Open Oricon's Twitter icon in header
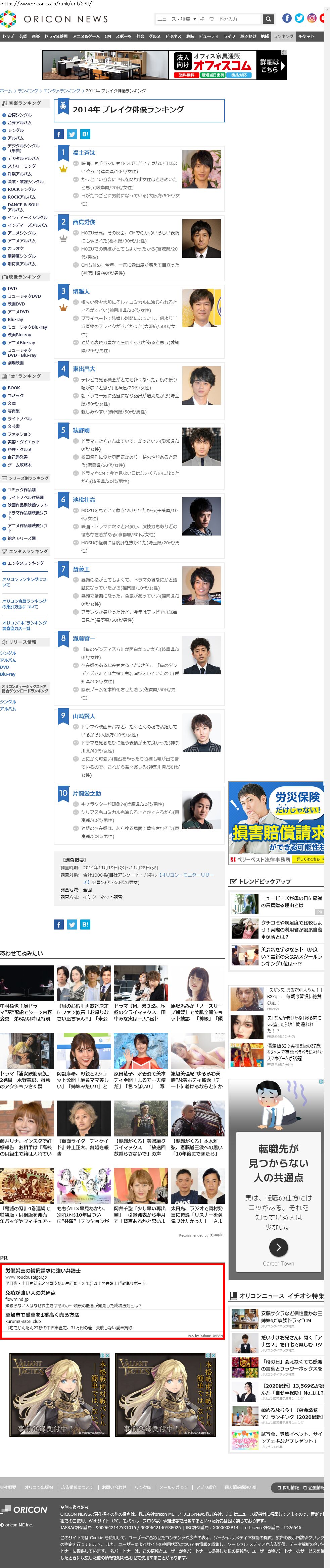Screen dimensions: 330x1568 pos(299,18)
